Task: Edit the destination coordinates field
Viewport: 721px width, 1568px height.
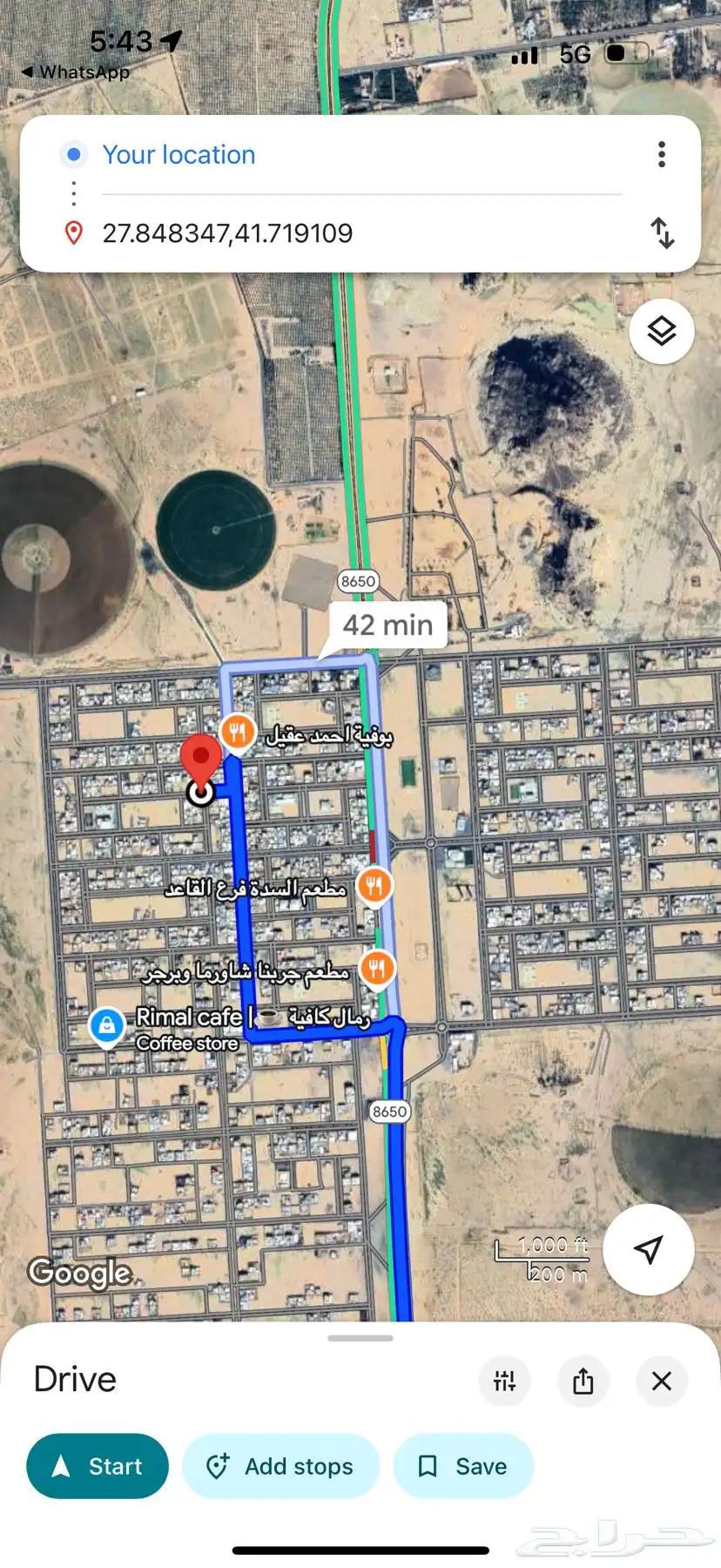Action: (x=227, y=233)
